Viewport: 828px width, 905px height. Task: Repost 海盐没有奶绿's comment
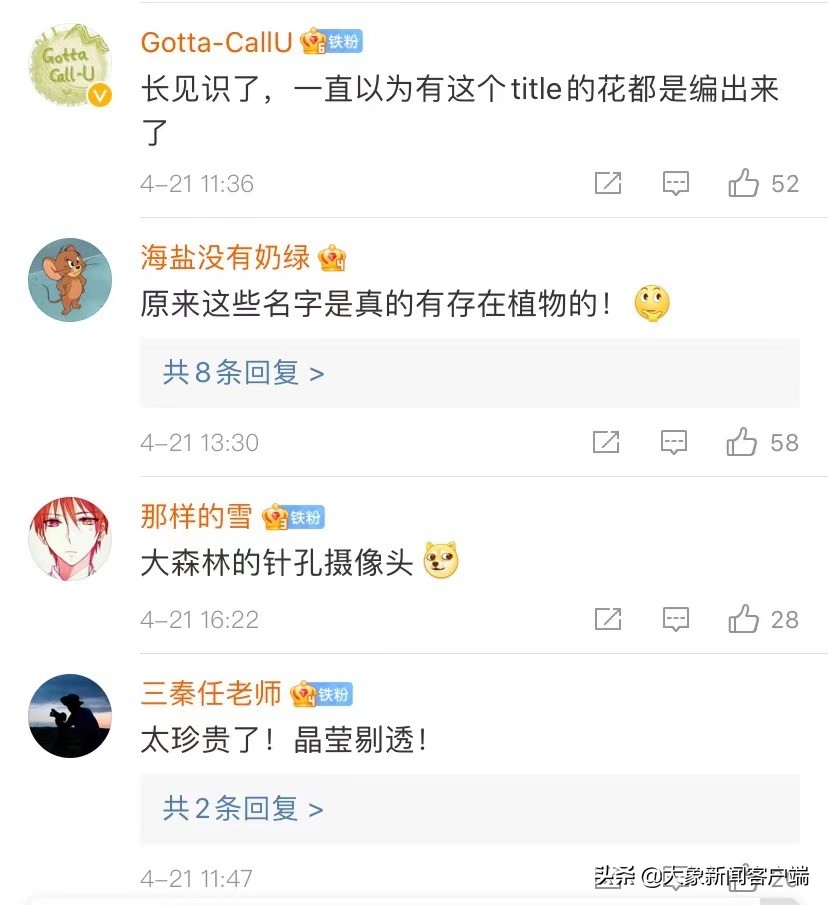pos(607,442)
